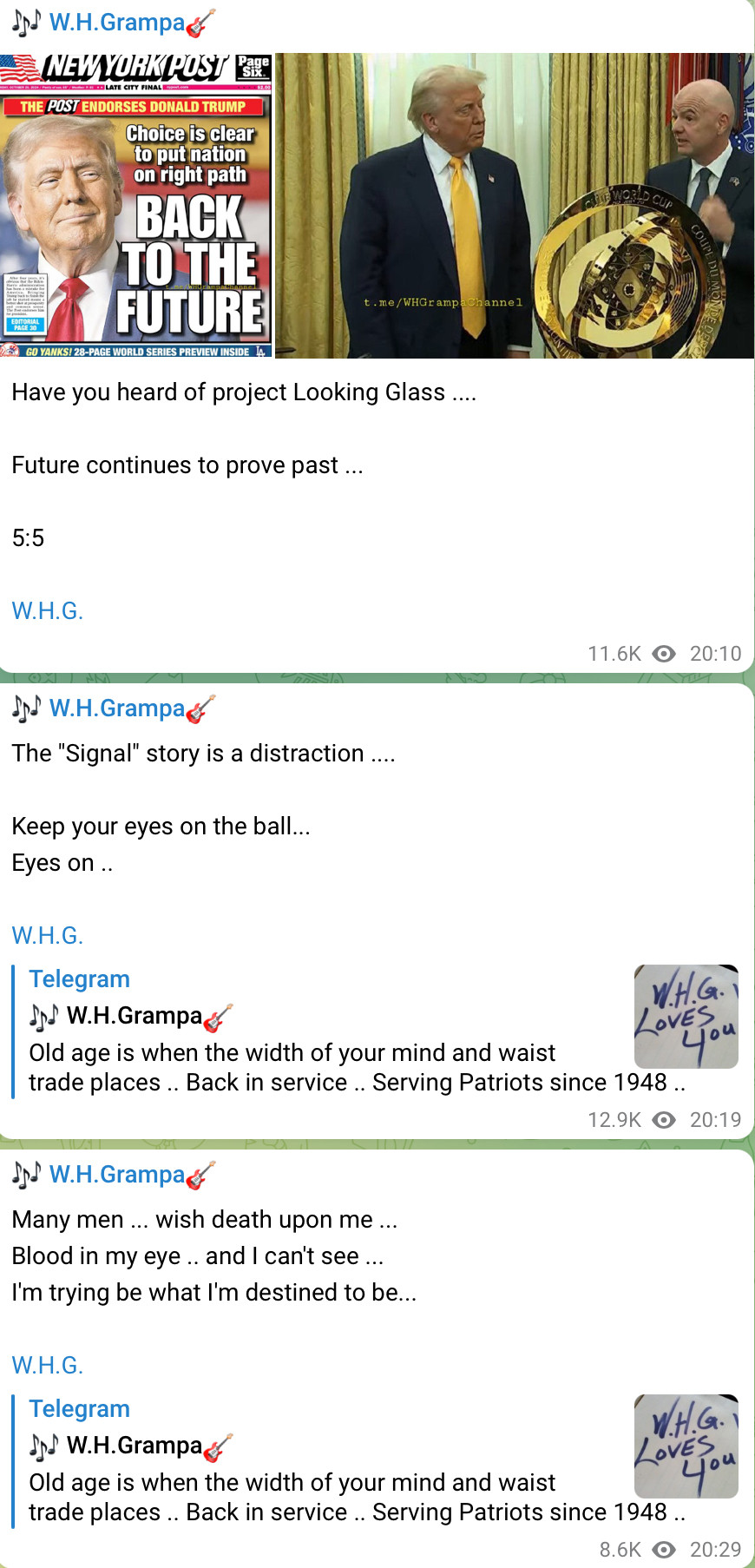Open W.H.Grampa name on 'Many men' post
The height and width of the screenshot is (1568, 755).
click(116, 1175)
